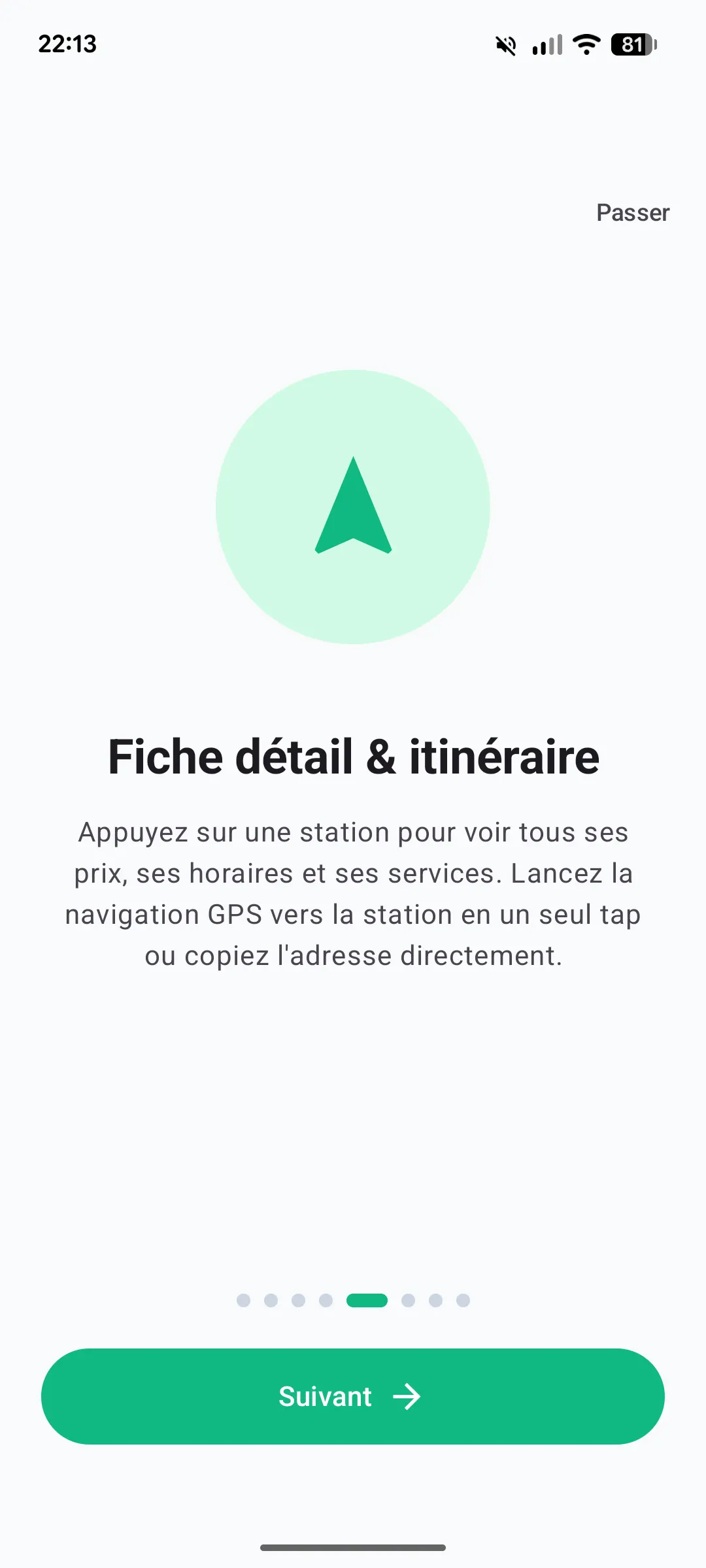Tap the third pagination dot
Image resolution: width=706 pixels, height=1568 pixels.
[299, 1300]
